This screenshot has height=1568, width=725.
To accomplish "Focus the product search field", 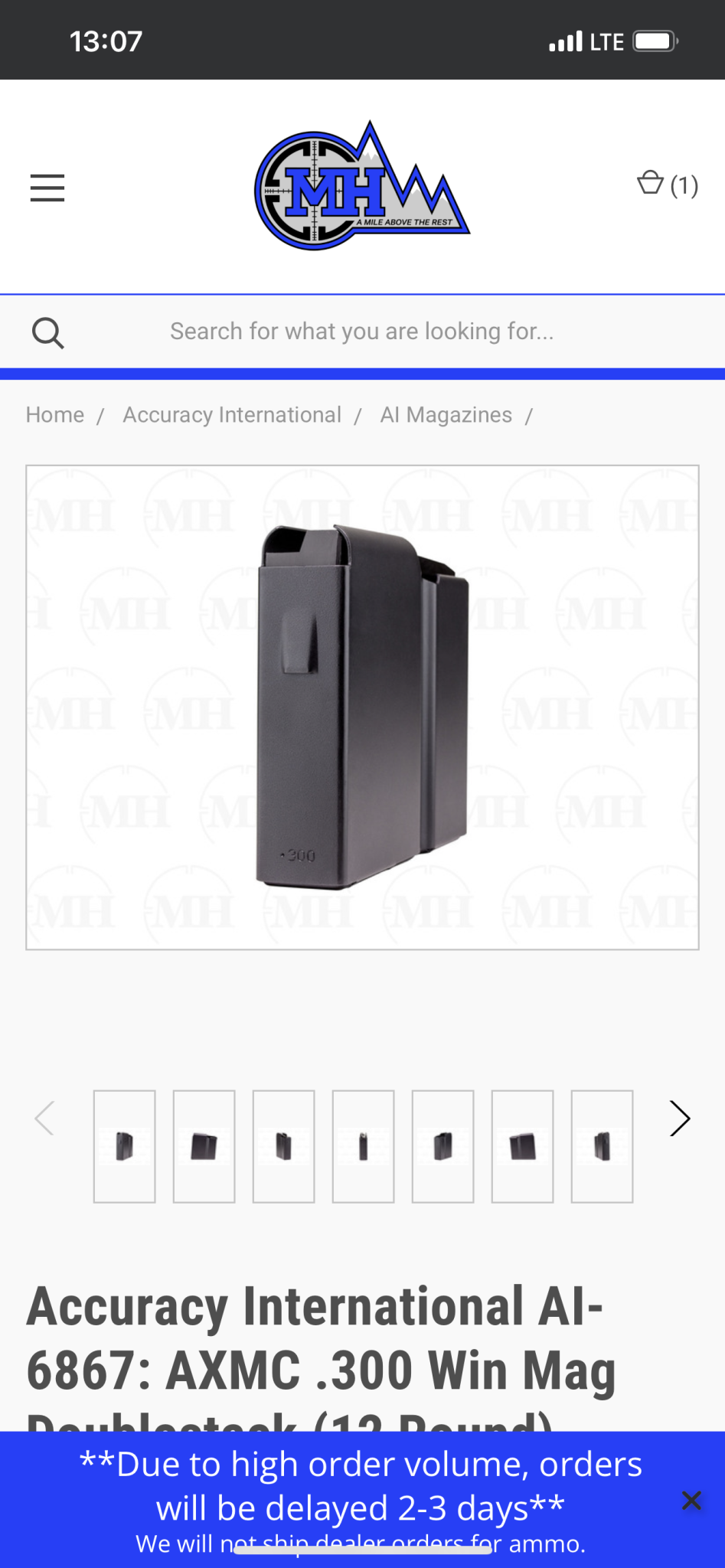I will (361, 332).
